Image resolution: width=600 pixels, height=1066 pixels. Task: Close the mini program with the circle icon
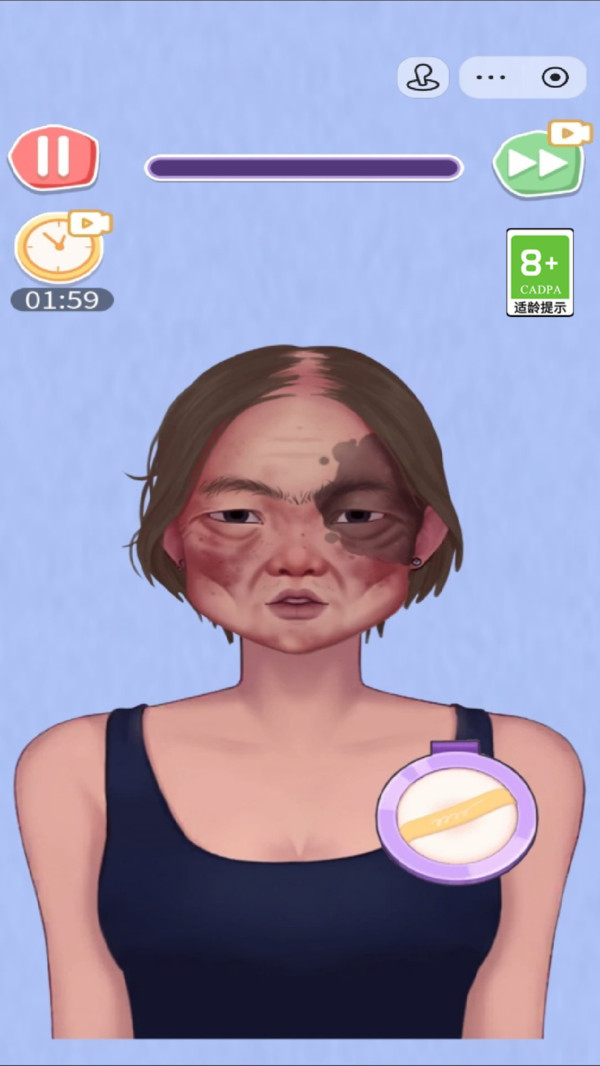555,78
